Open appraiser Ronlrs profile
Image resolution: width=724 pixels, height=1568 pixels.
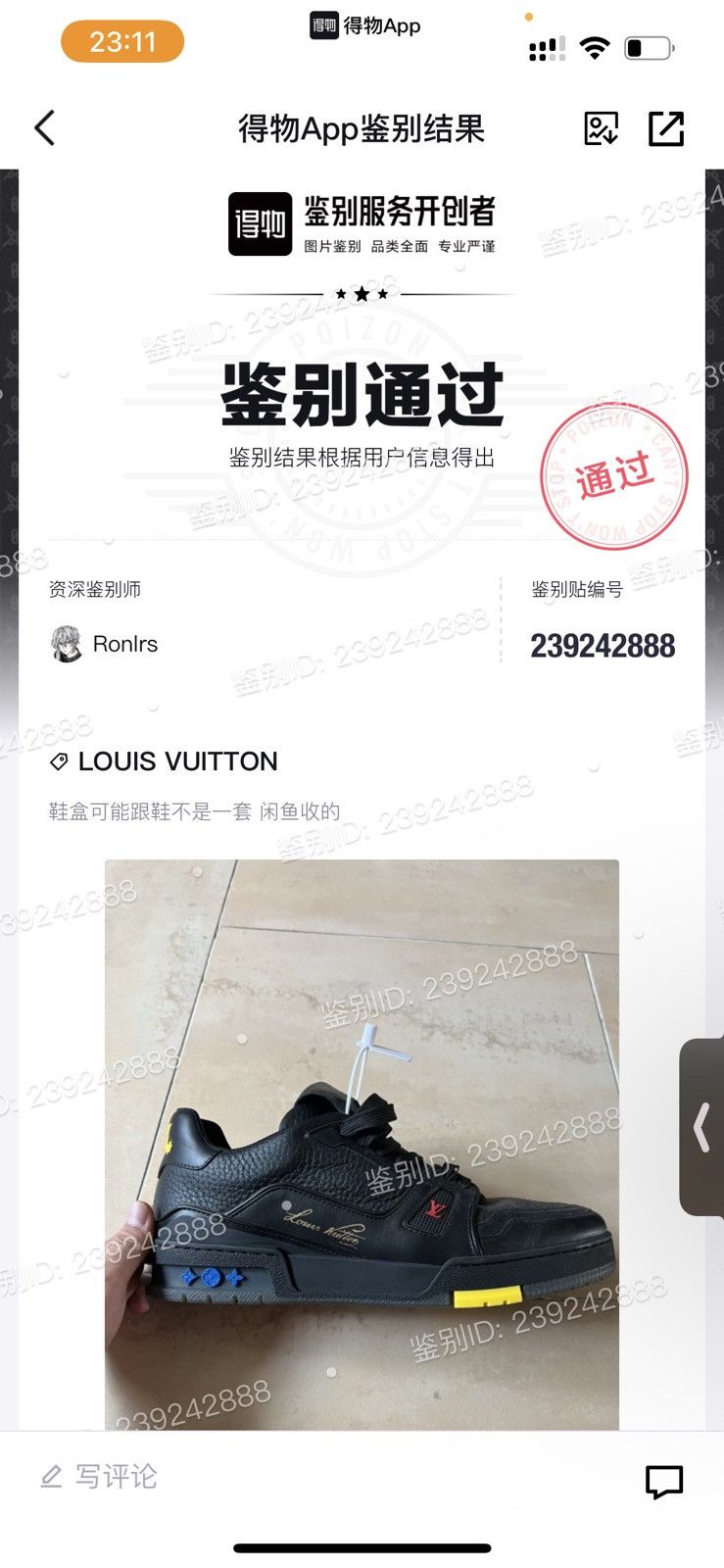pos(104,644)
